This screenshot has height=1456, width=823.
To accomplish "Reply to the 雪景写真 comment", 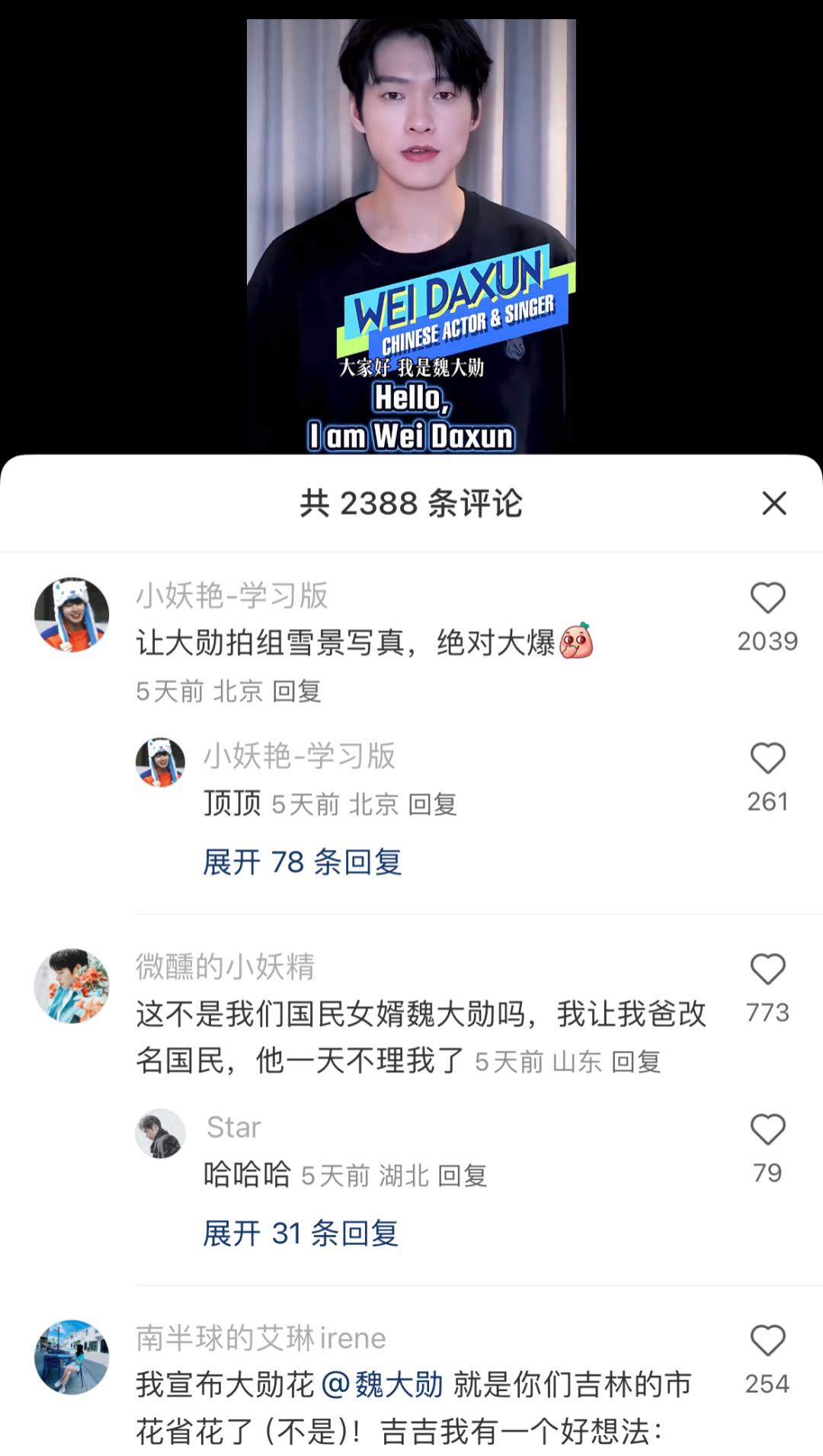I will [296, 691].
